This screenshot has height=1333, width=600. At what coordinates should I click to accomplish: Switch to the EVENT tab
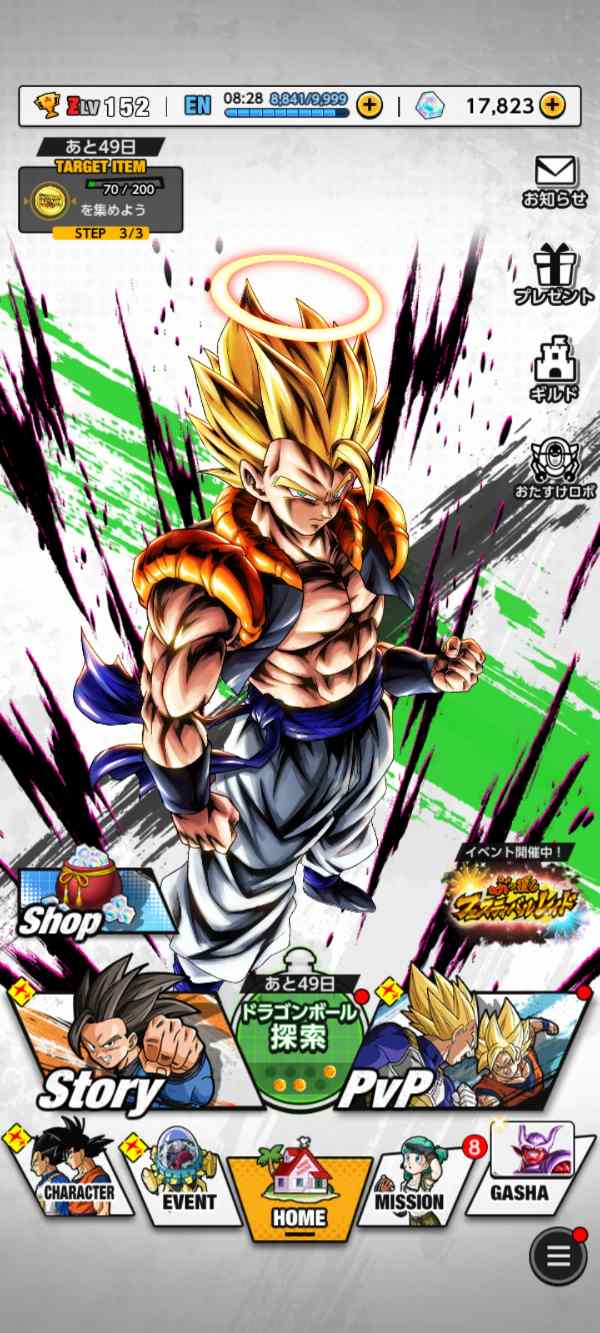point(180,1170)
